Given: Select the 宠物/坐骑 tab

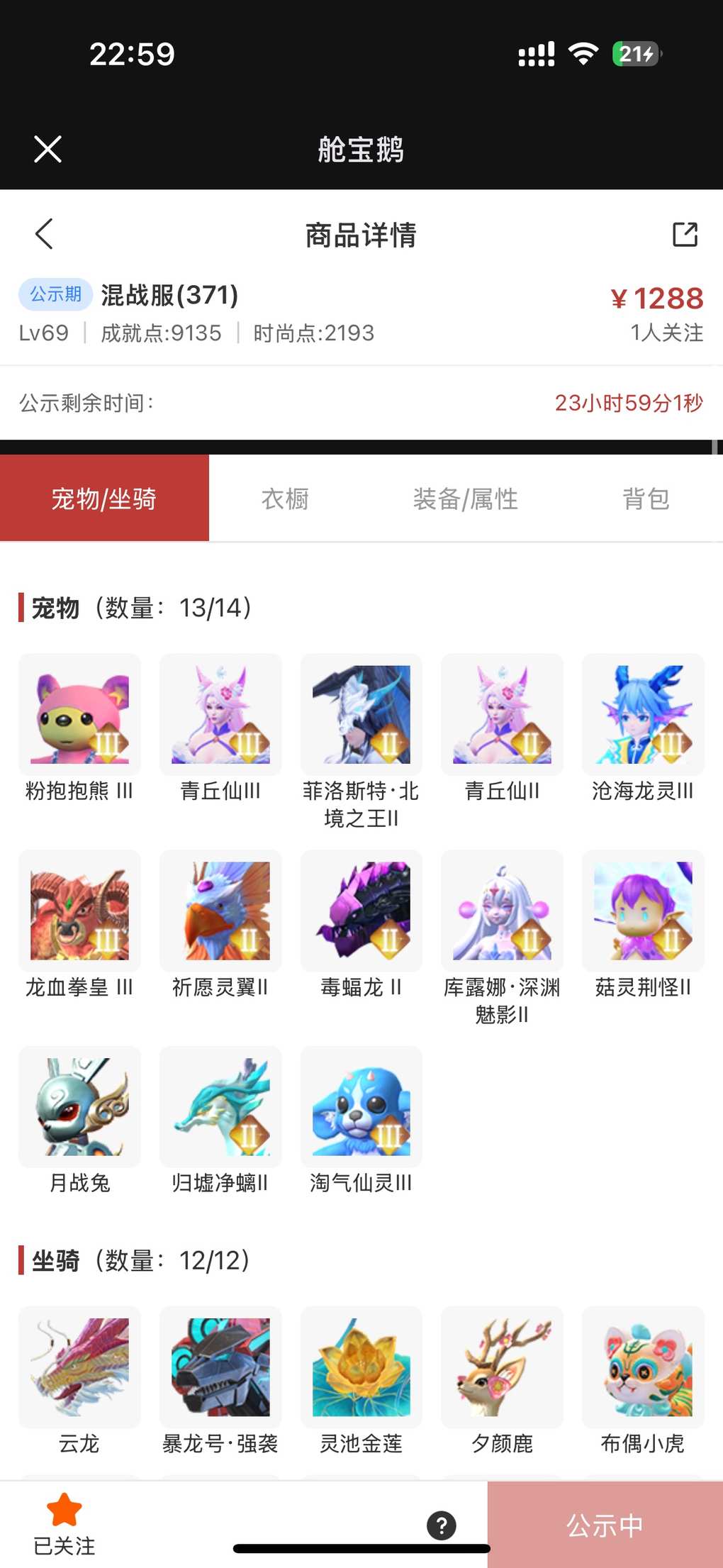Looking at the screenshot, I should (x=104, y=499).
